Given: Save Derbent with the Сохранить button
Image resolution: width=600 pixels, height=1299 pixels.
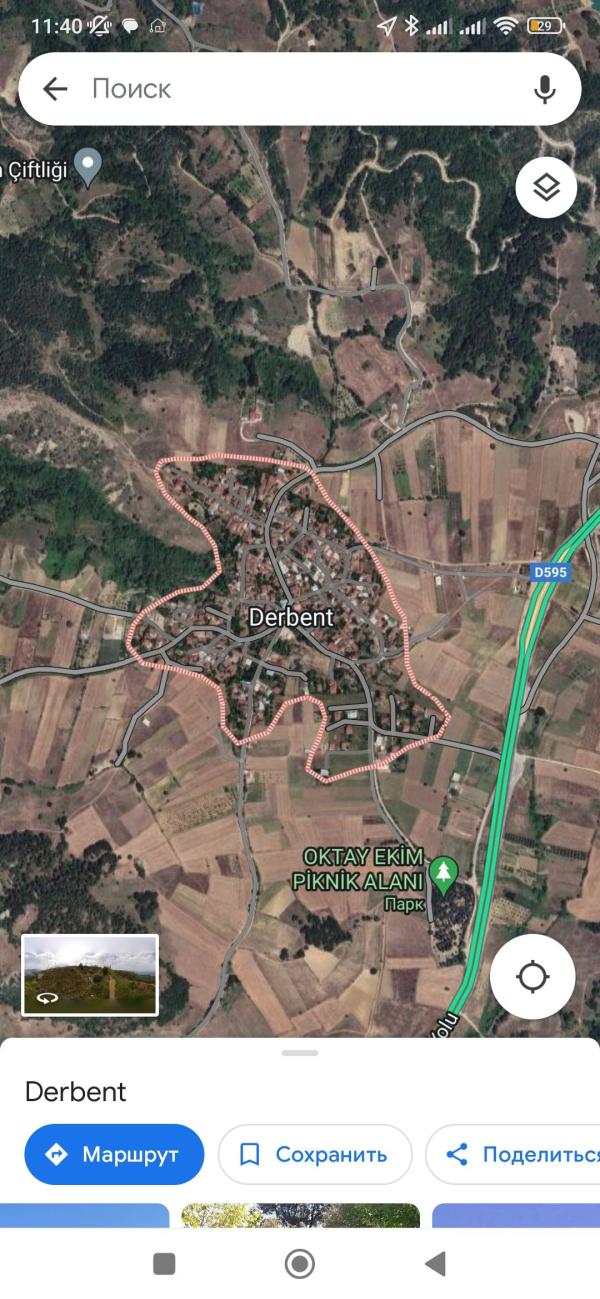Looking at the screenshot, I should (315, 1154).
